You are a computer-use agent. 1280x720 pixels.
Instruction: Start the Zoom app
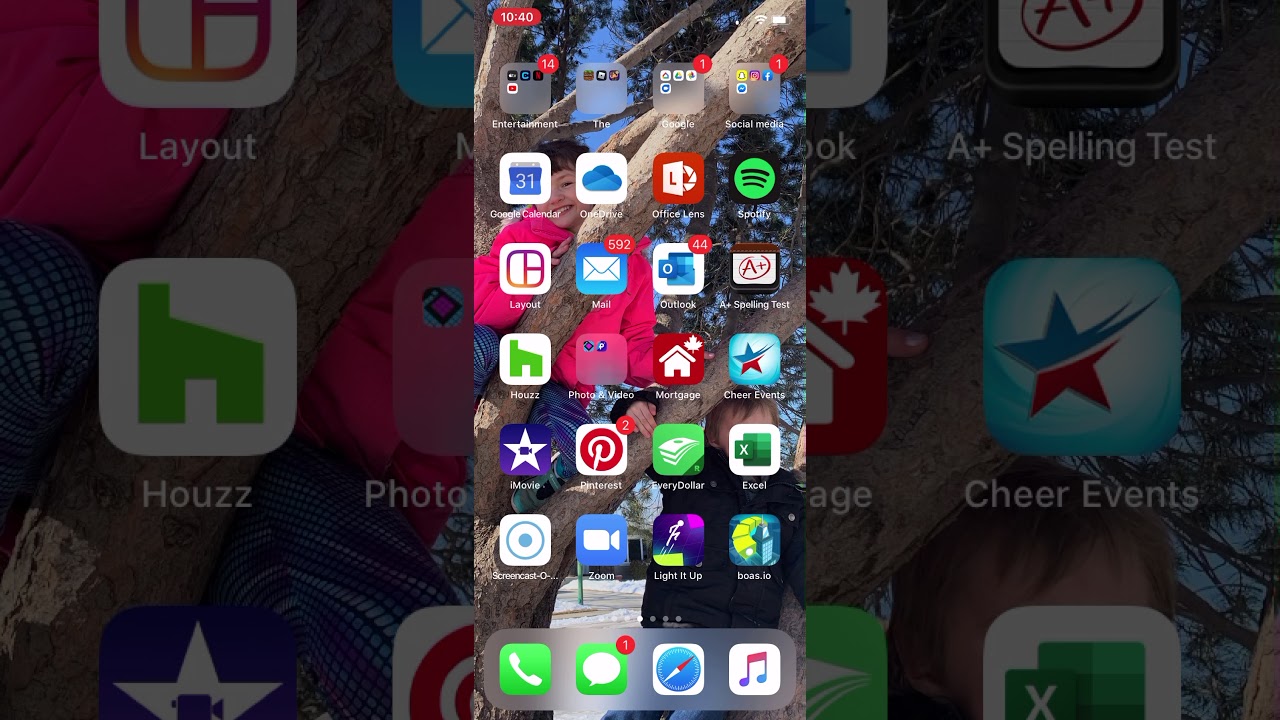tap(601, 540)
